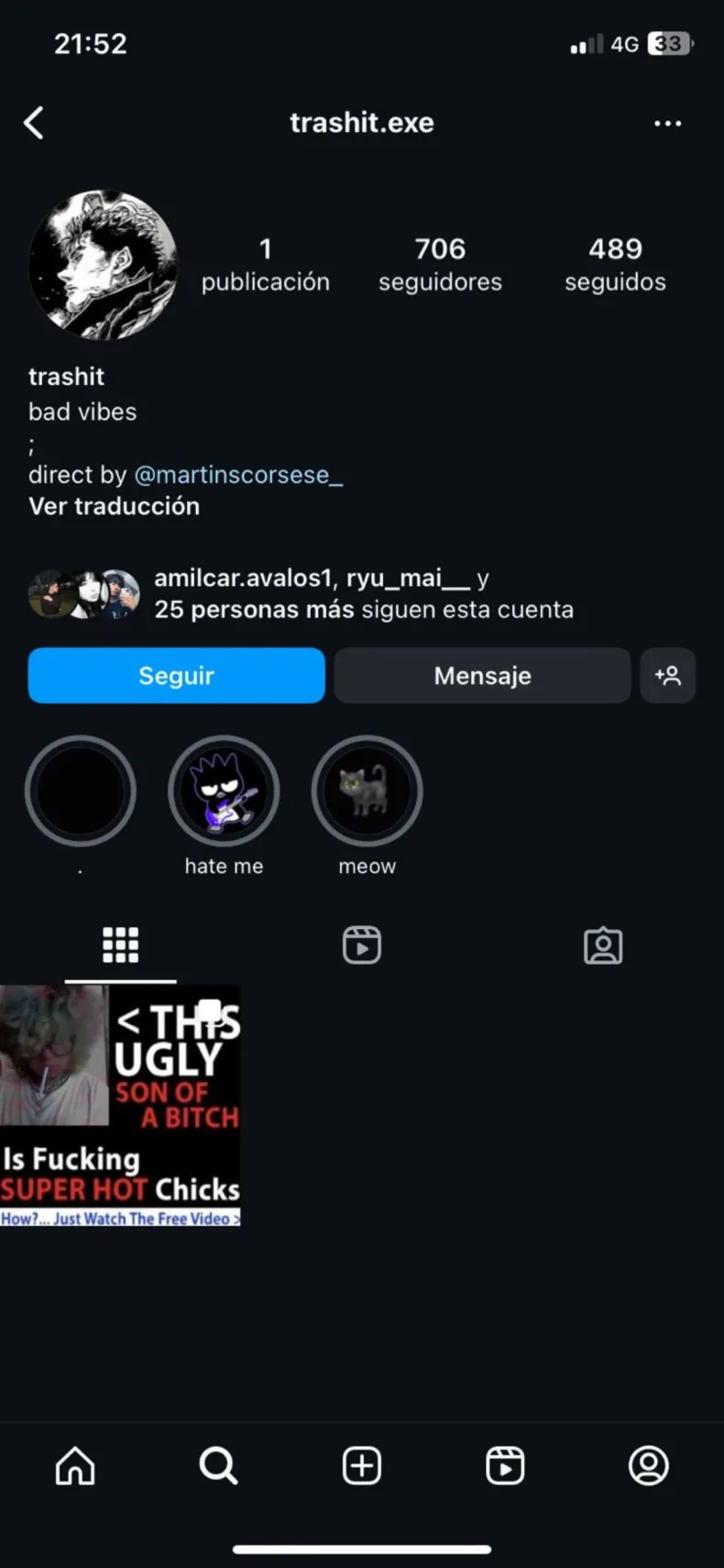Tap Ver traducción under the bio
This screenshot has height=1568, width=724.
pyautogui.click(x=114, y=506)
